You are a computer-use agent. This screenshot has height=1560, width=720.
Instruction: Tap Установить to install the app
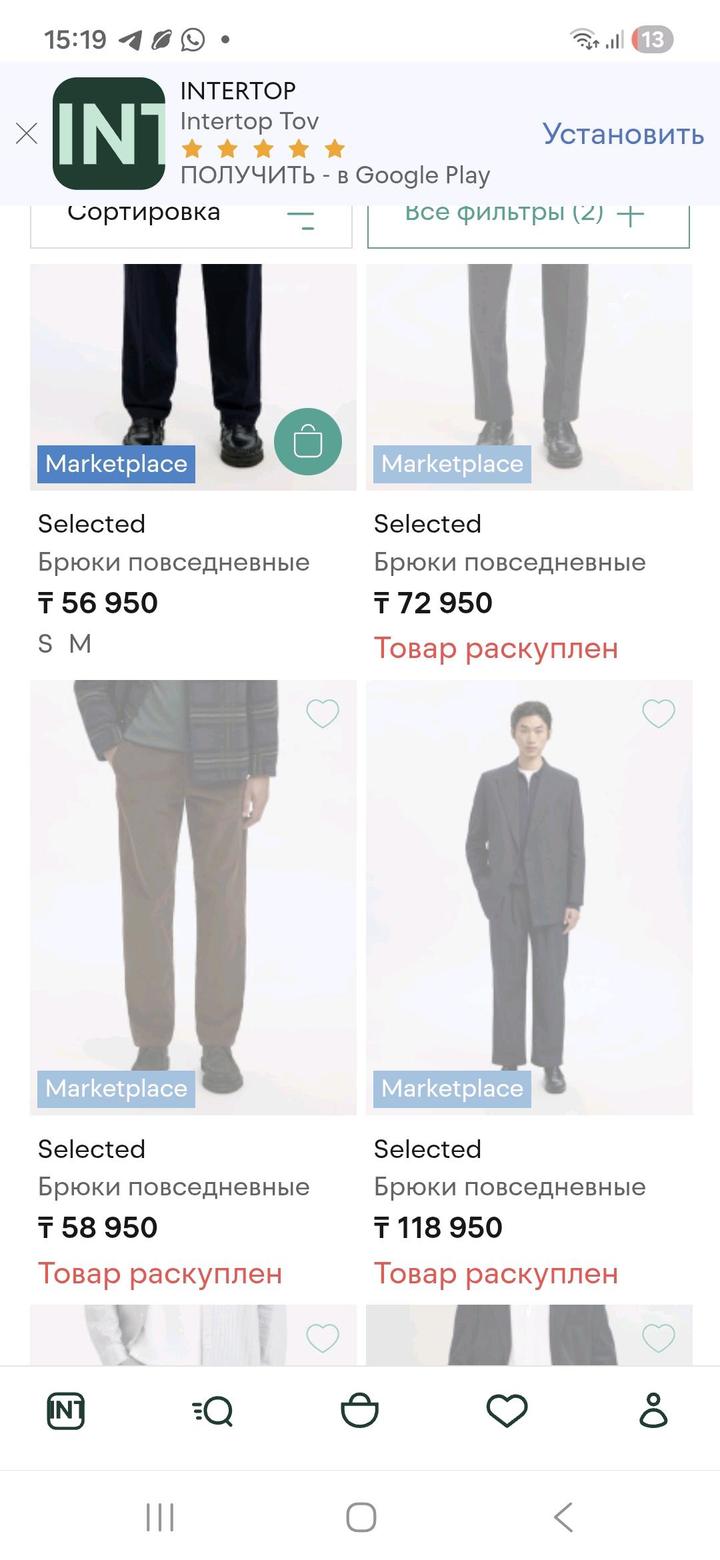[623, 133]
